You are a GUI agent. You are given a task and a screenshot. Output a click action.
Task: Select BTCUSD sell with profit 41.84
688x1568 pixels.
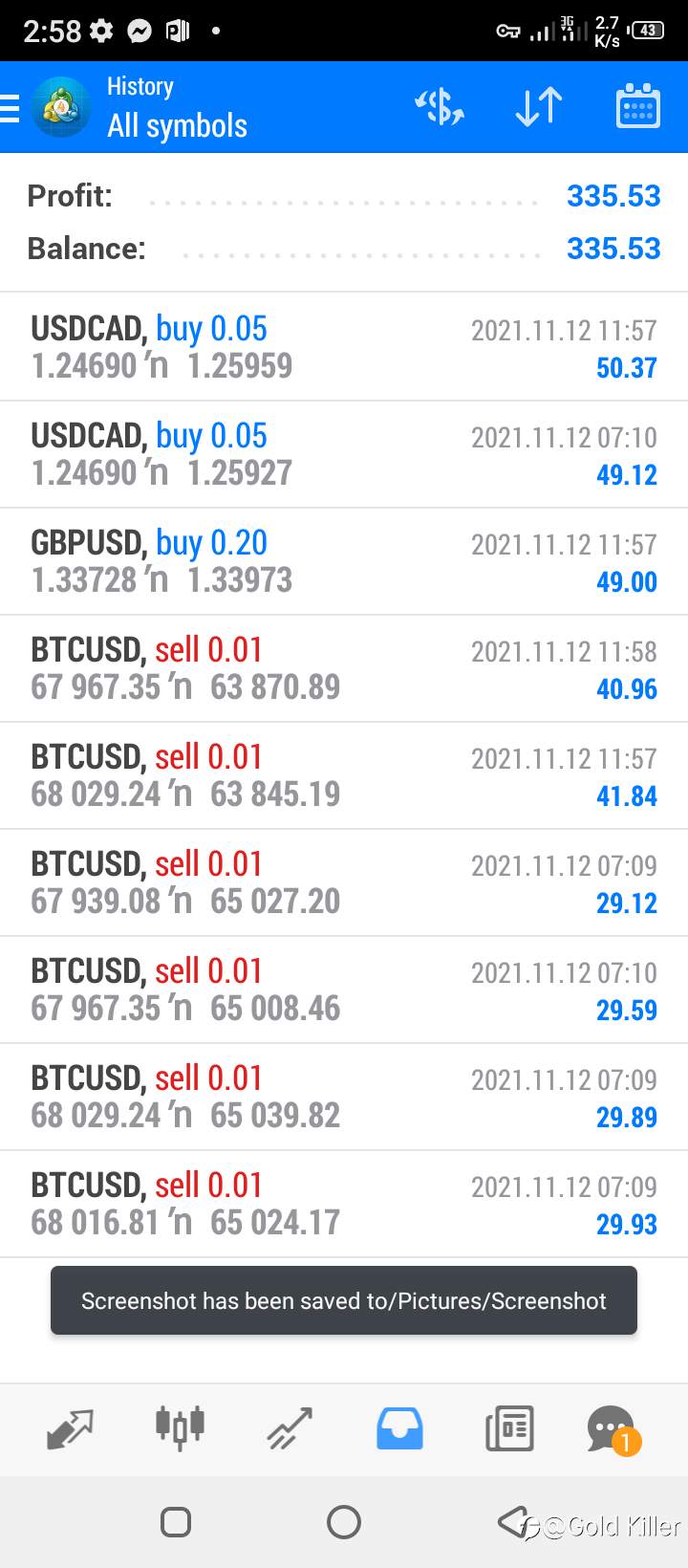[x=344, y=775]
